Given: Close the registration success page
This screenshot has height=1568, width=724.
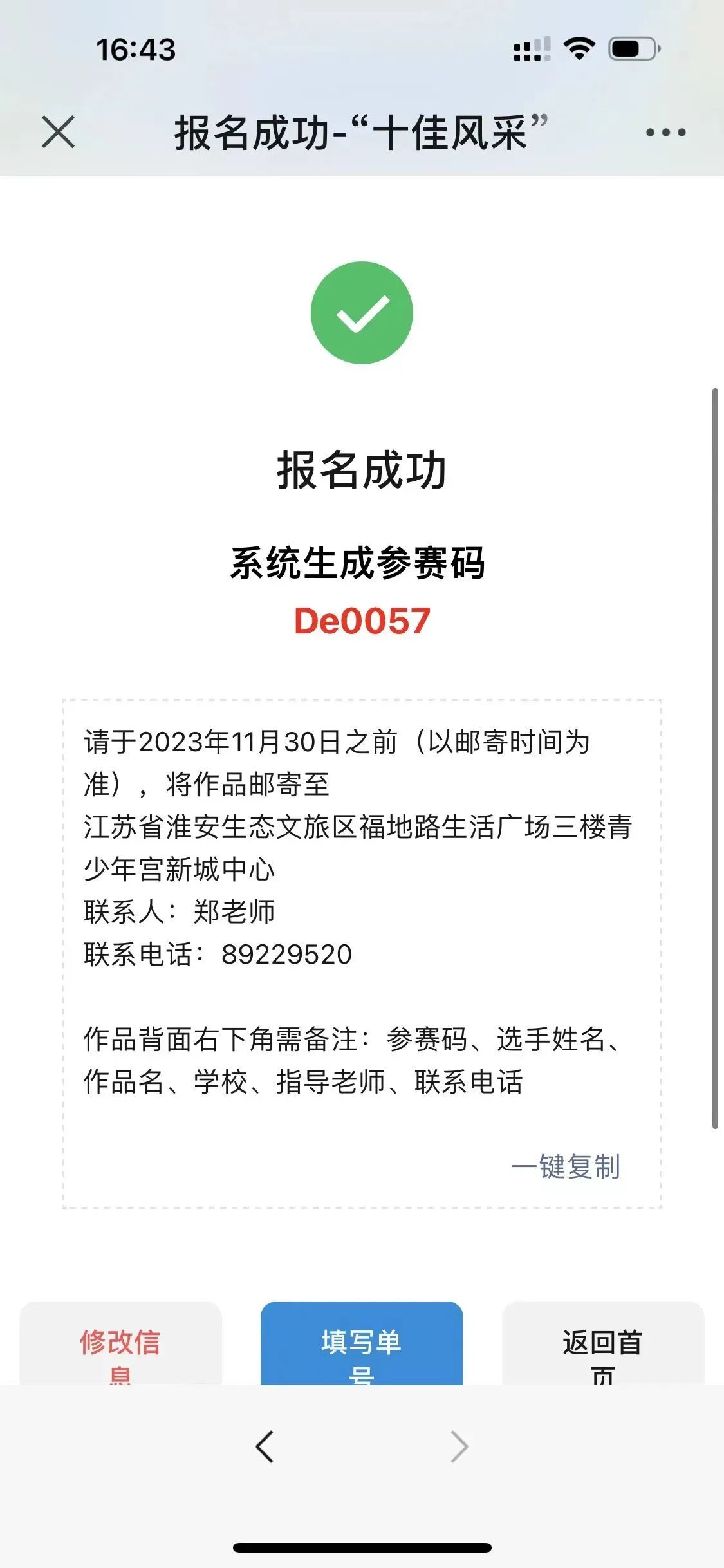Looking at the screenshot, I should pos(58,132).
